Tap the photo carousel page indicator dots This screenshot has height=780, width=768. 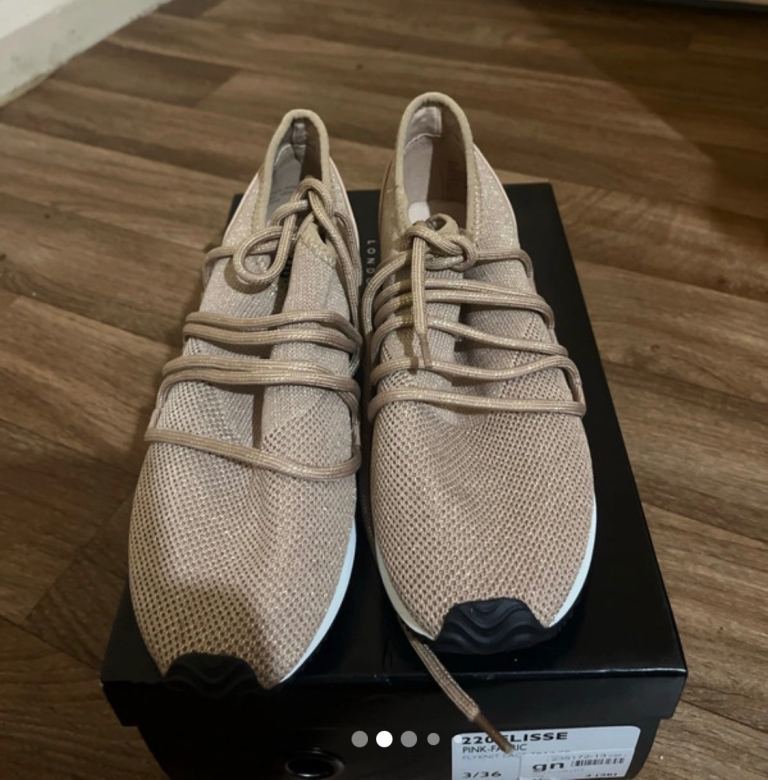pos(396,739)
